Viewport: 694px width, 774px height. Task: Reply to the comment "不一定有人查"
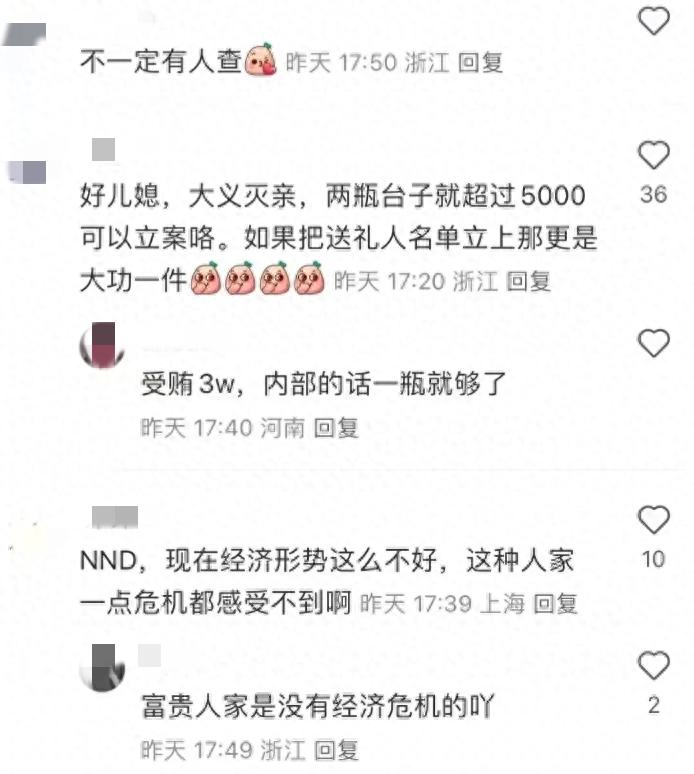pyautogui.click(x=480, y=62)
